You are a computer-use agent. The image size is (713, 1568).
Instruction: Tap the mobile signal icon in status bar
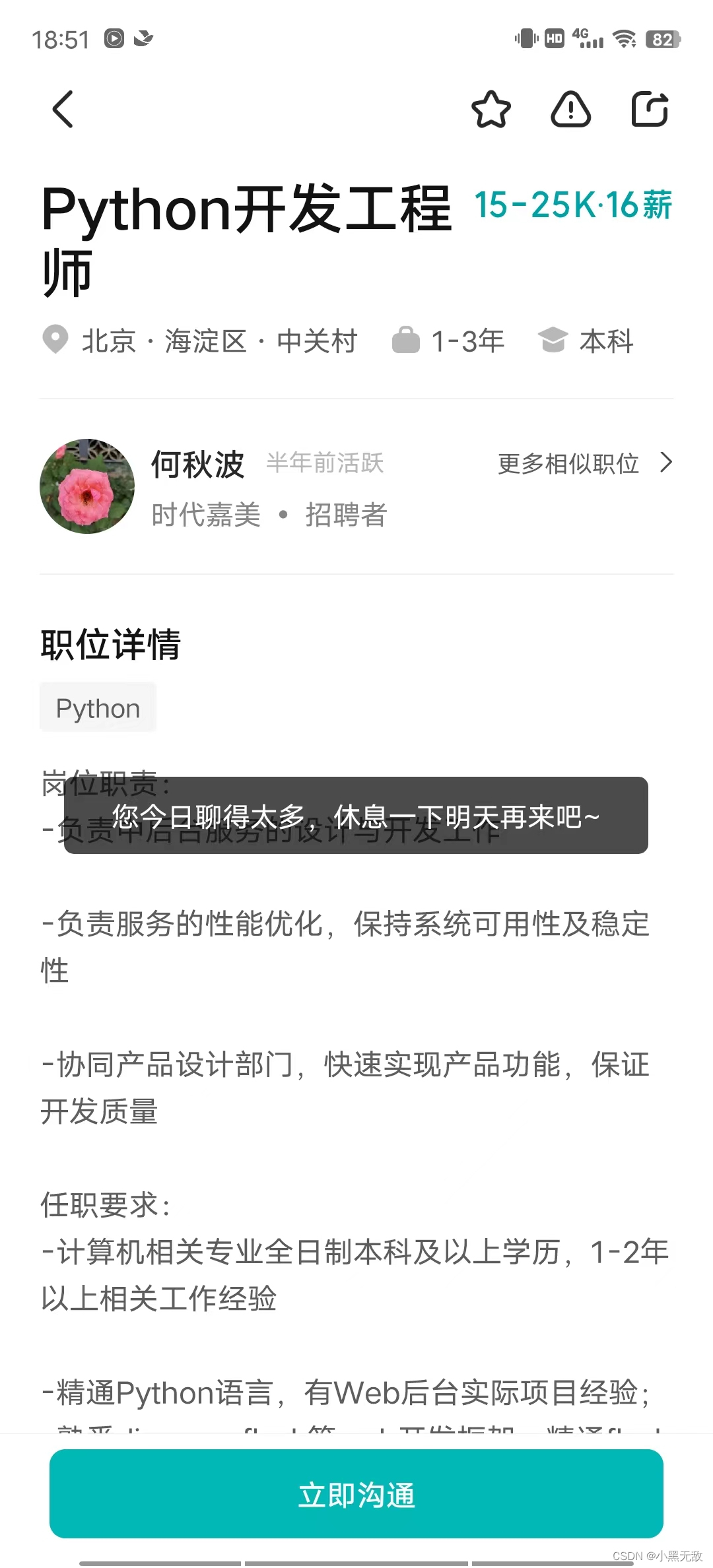[589, 38]
